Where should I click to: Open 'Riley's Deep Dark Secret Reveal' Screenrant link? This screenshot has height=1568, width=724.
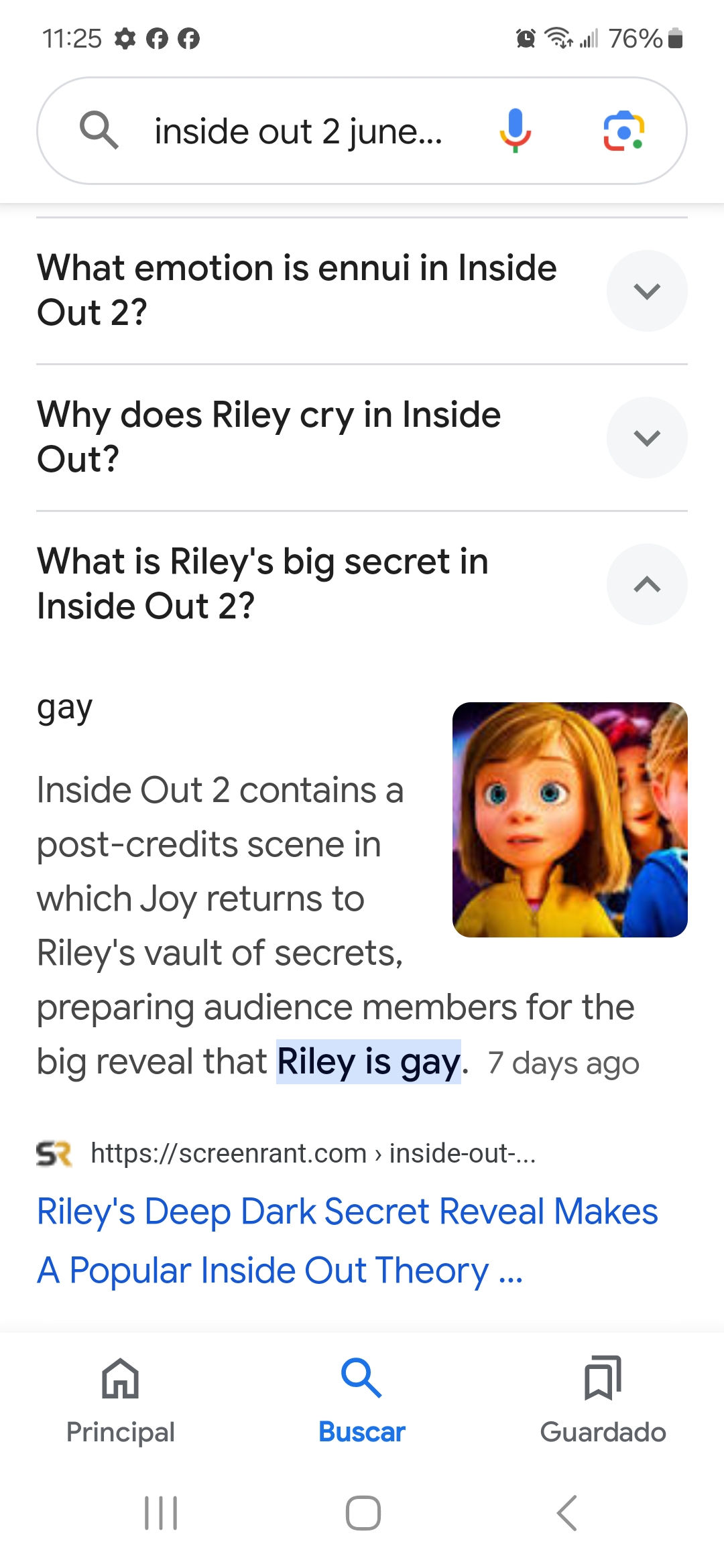coord(347,1241)
